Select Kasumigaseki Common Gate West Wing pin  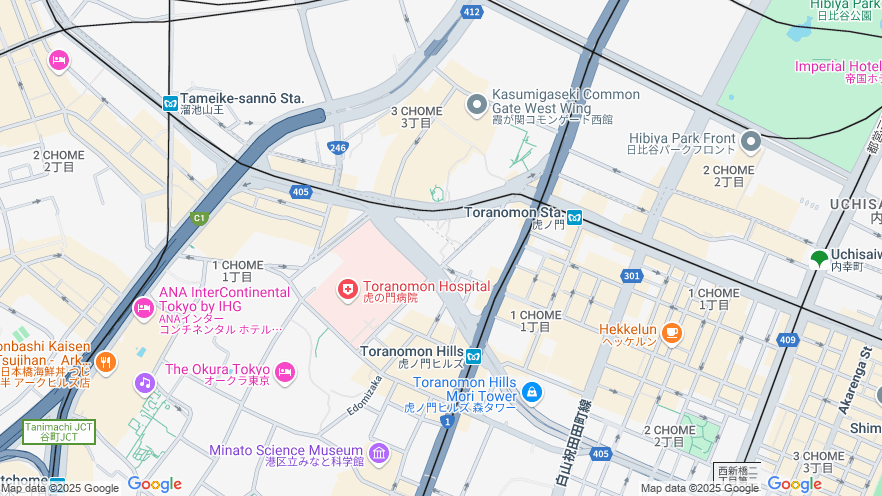tap(477, 103)
